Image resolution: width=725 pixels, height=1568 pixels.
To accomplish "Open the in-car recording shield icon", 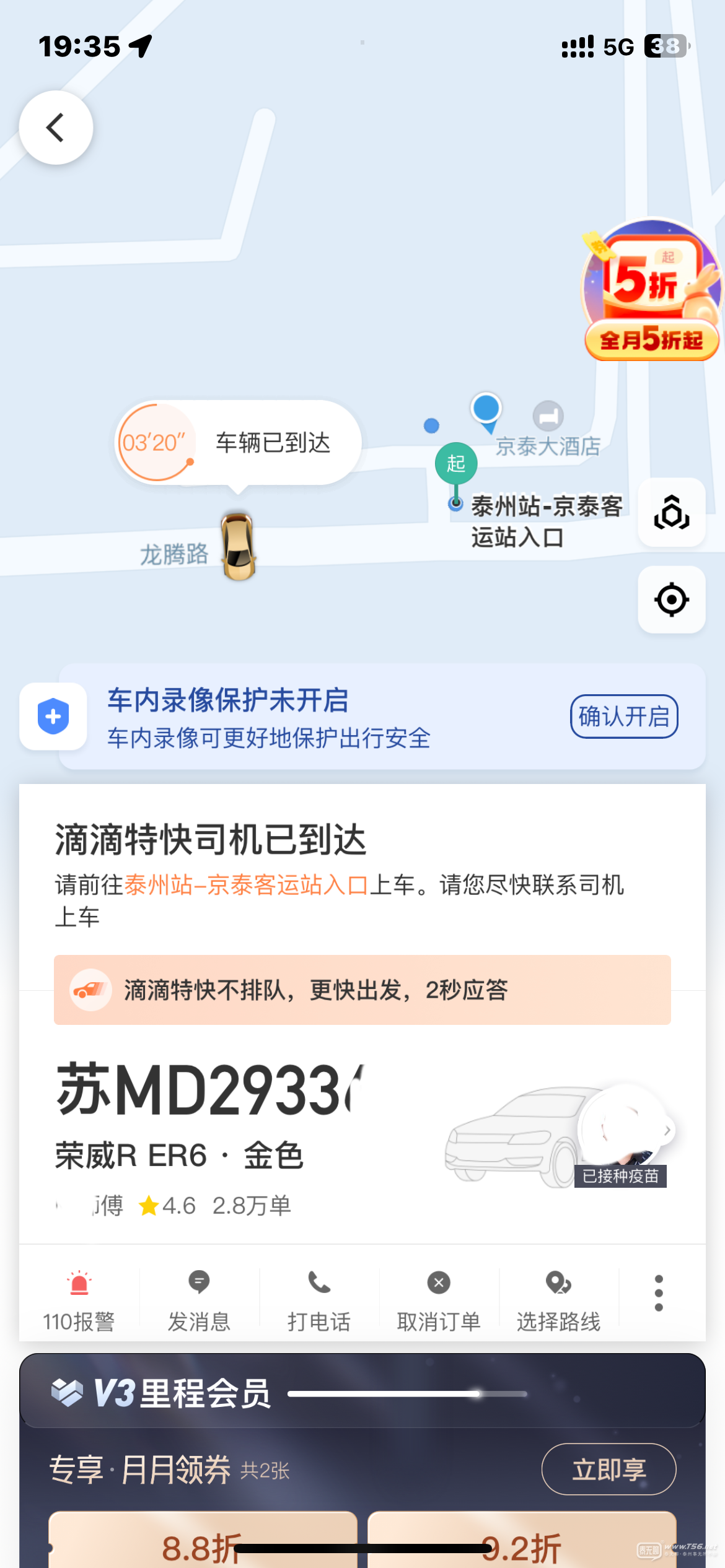I will pyautogui.click(x=53, y=716).
